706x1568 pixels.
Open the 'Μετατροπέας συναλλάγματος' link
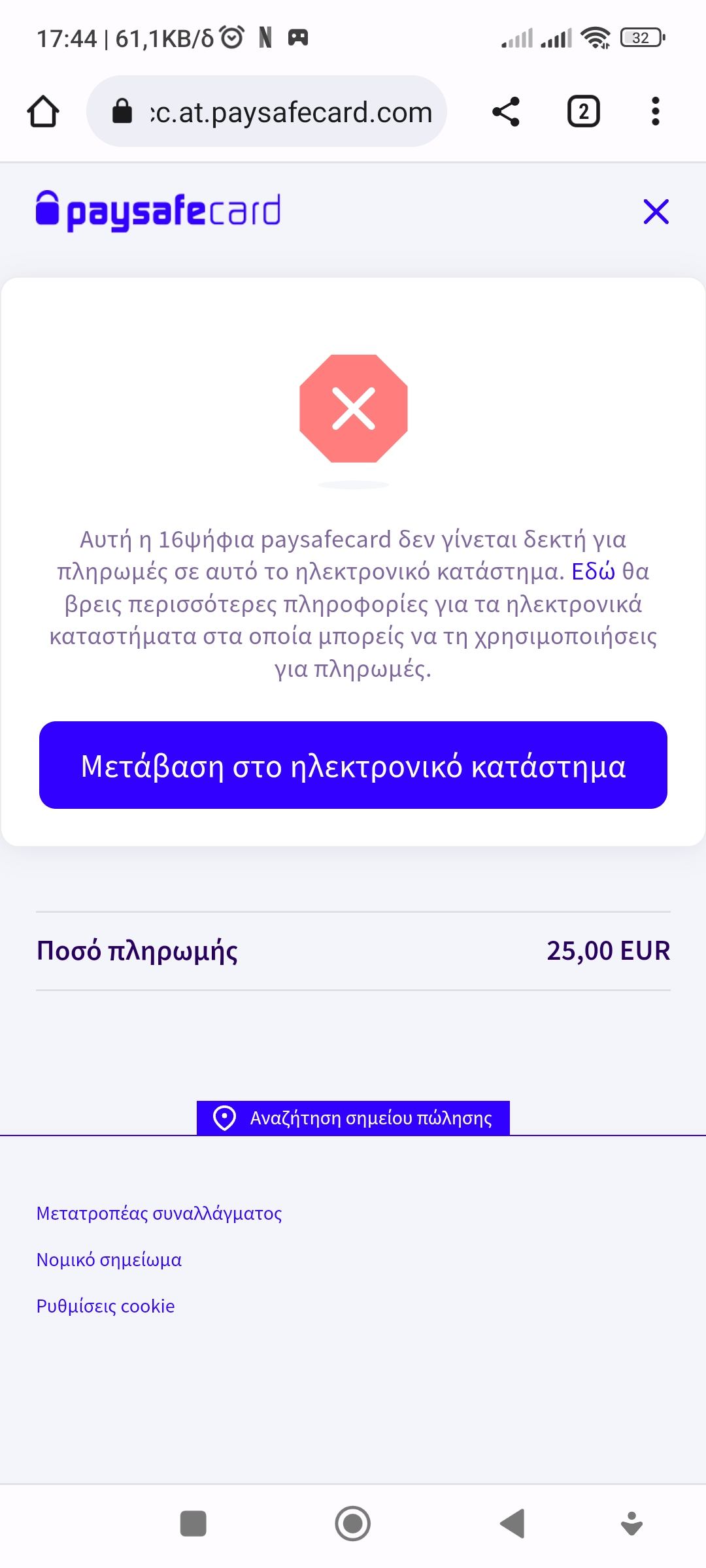point(159,1213)
